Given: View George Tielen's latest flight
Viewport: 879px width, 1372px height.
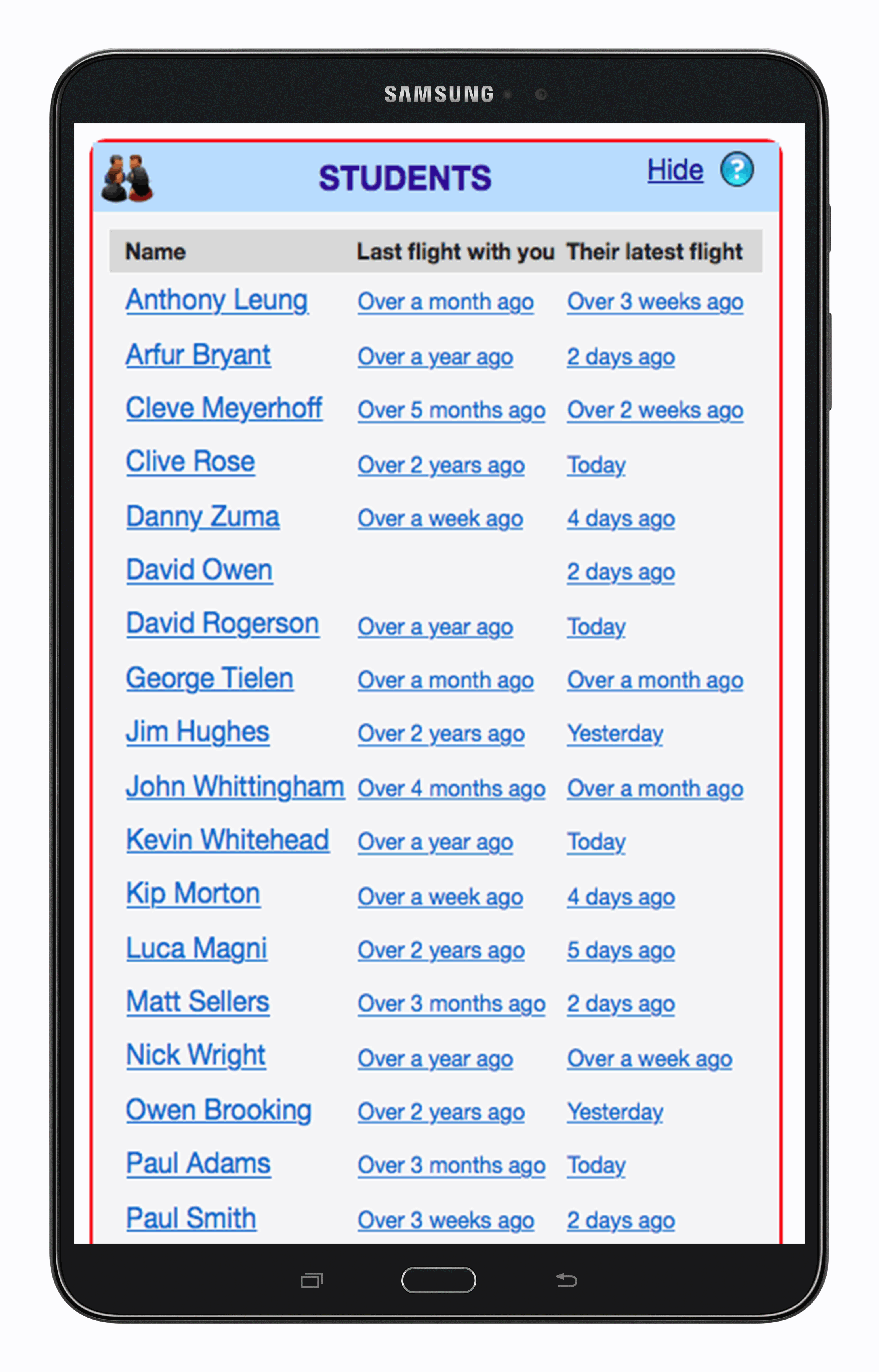Looking at the screenshot, I should coord(655,680).
